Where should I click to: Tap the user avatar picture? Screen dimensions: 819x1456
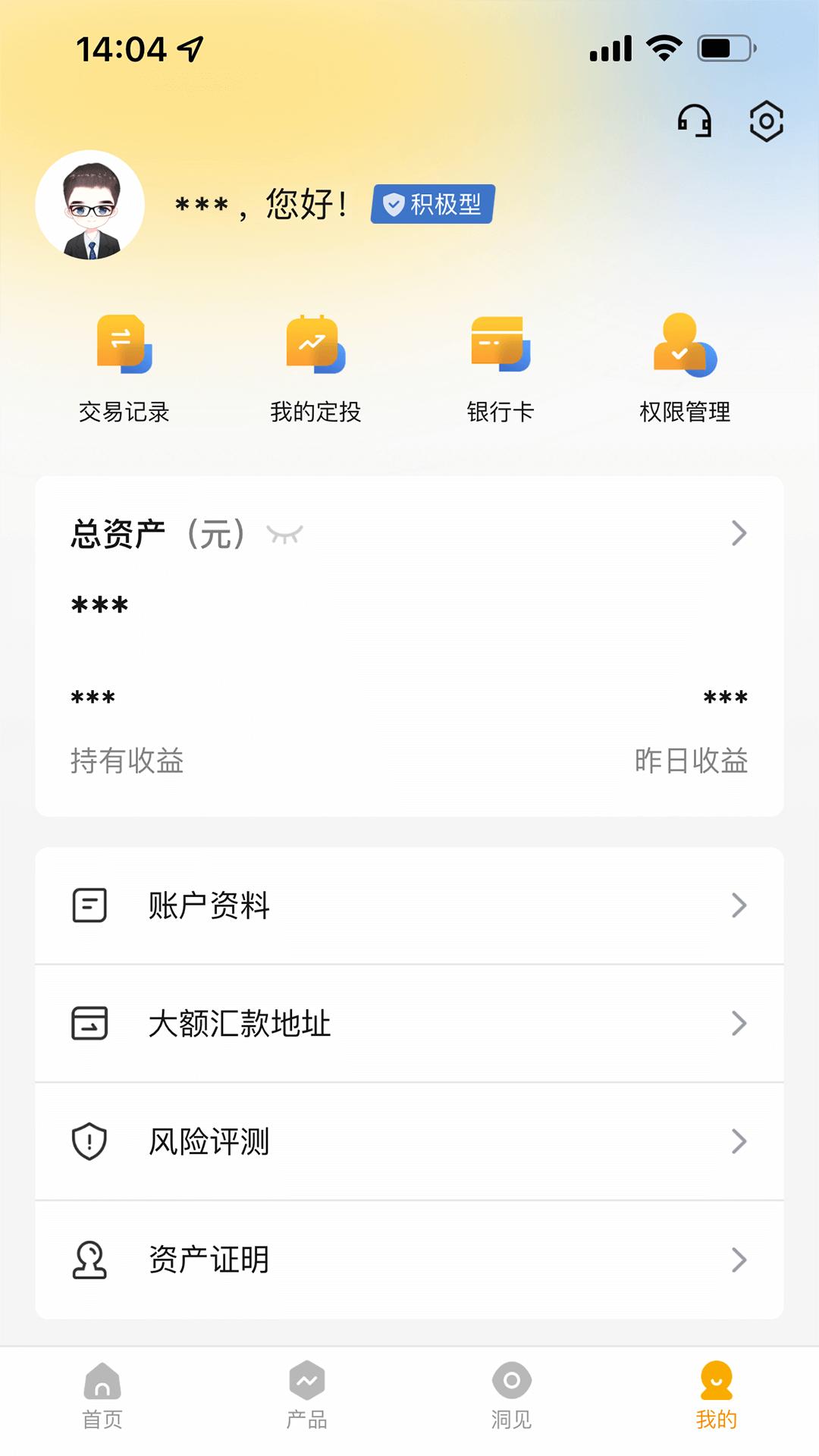(91, 205)
